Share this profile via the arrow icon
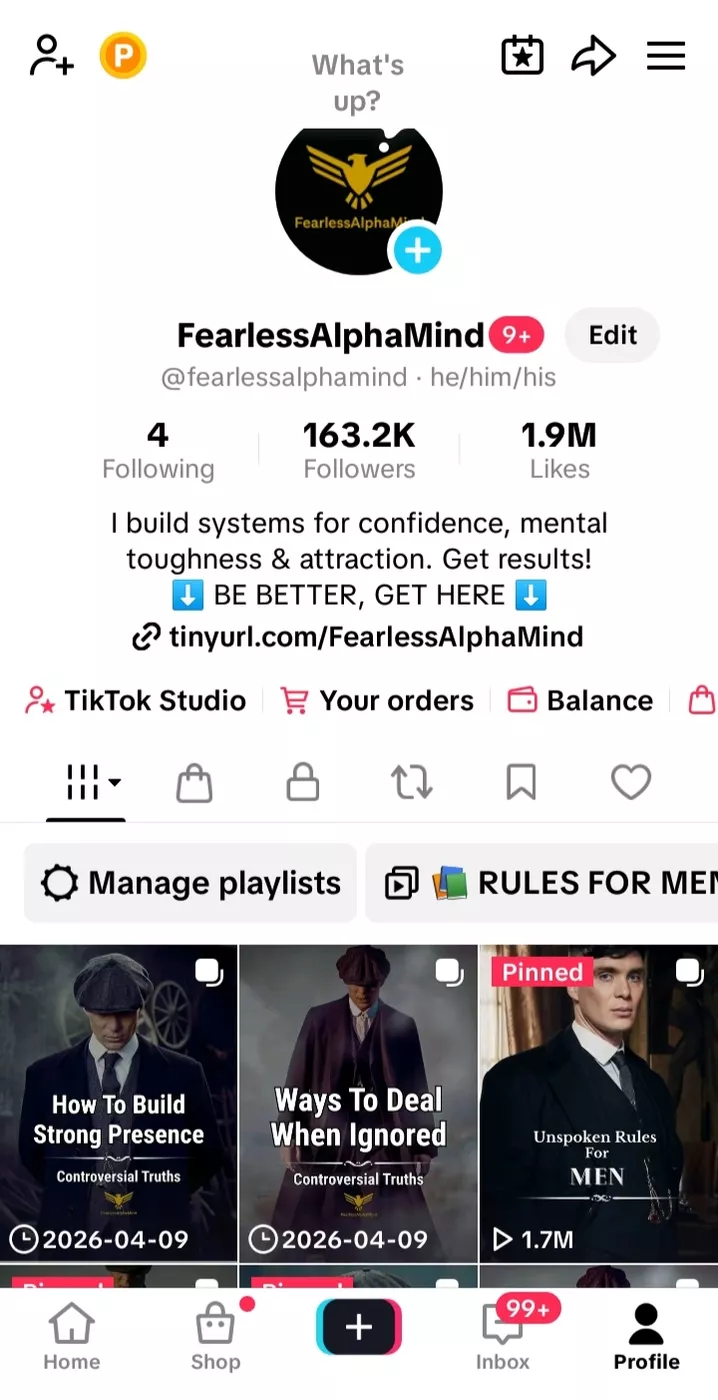The height and width of the screenshot is (1400, 718). click(593, 56)
